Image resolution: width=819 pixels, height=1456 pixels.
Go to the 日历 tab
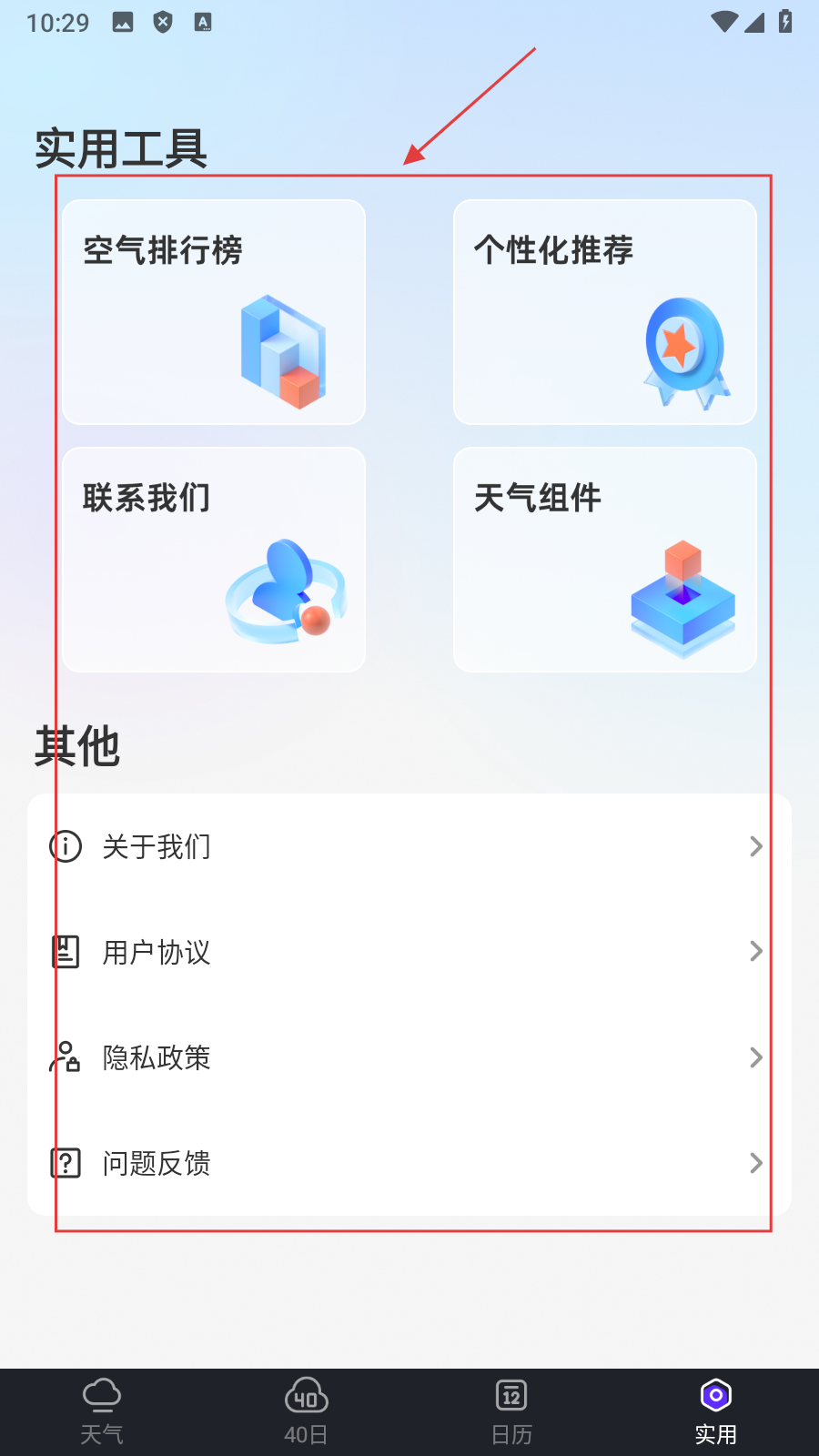pyautogui.click(x=511, y=1412)
